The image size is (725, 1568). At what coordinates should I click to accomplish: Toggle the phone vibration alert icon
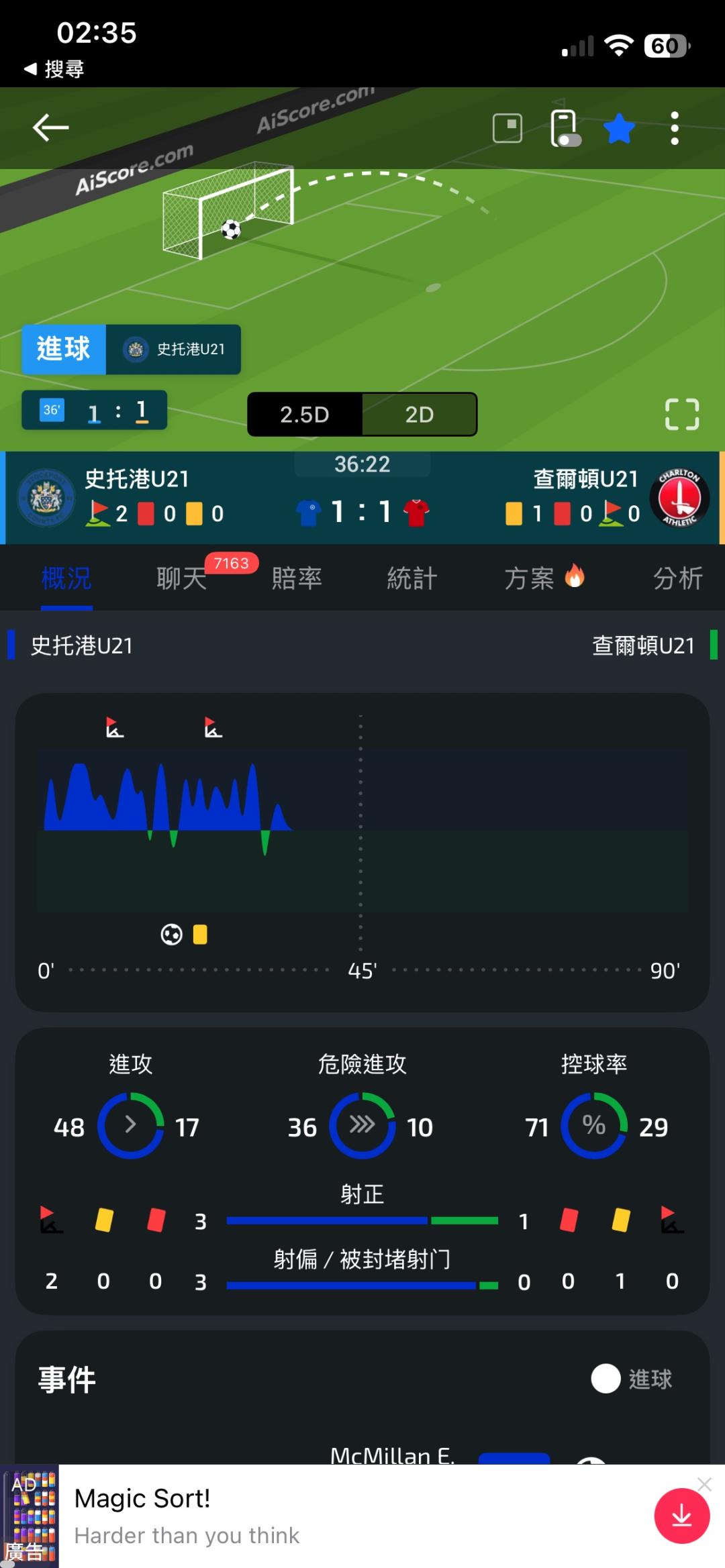(x=565, y=127)
